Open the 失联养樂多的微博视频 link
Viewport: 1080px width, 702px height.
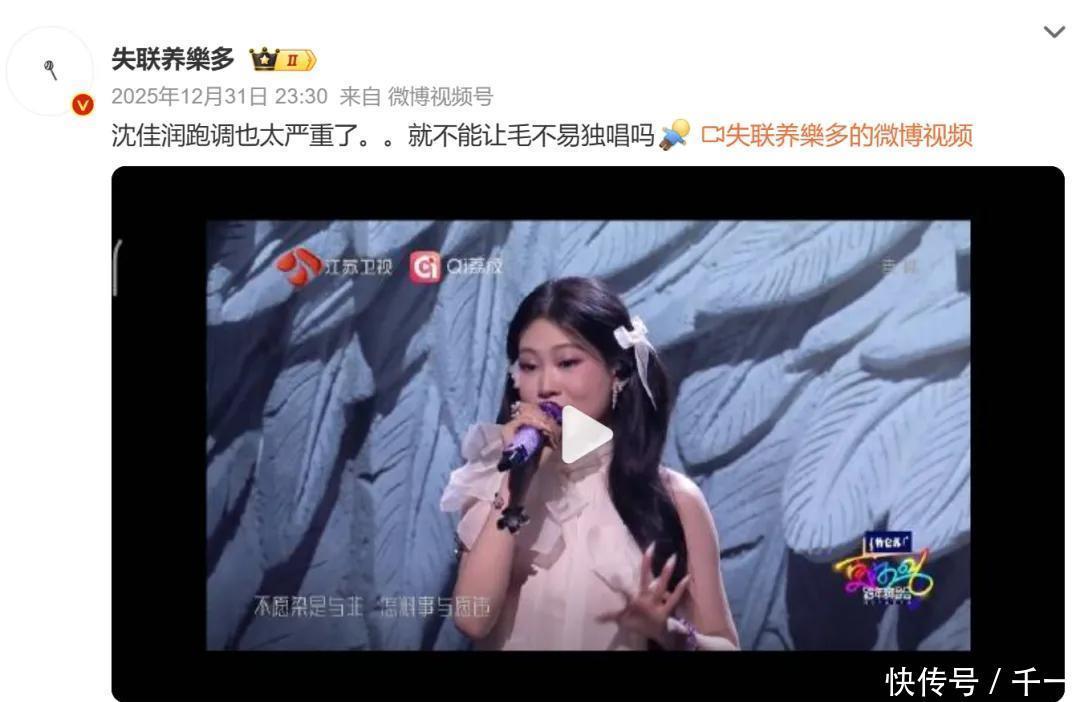[837, 135]
